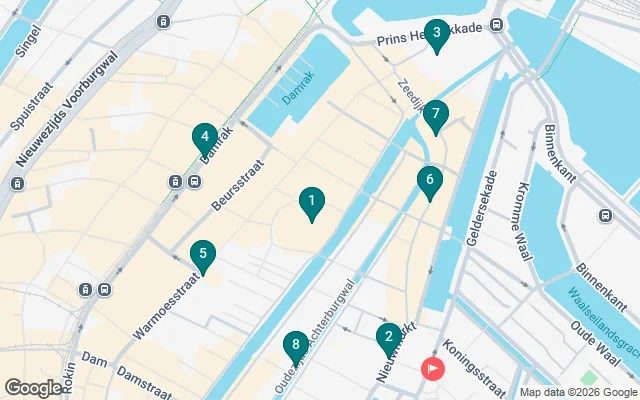Tap marker 5 on Warmoesstraat
The height and width of the screenshot is (400, 640).
point(203,256)
